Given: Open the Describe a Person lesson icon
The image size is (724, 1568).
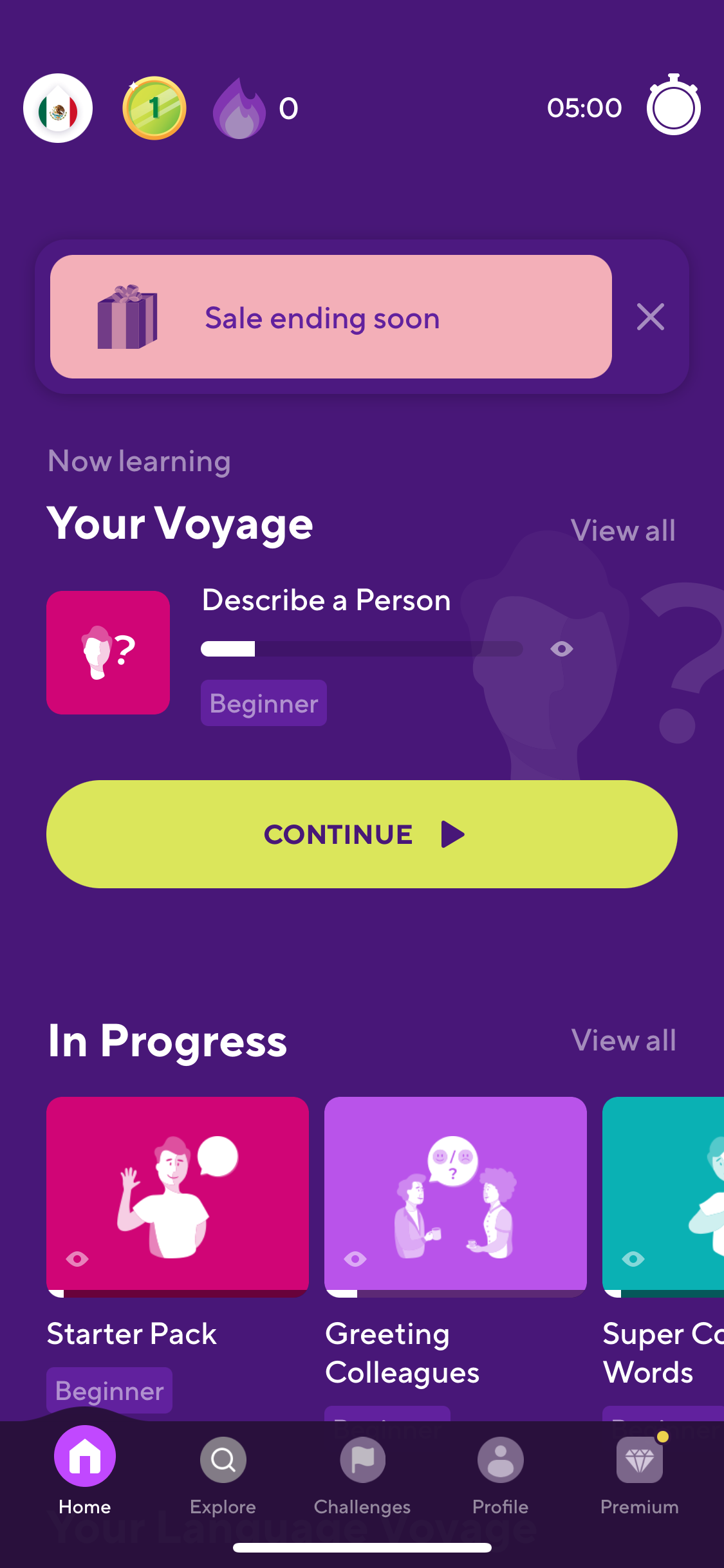Looking at the screenshot, I should (x=107, y=653).
